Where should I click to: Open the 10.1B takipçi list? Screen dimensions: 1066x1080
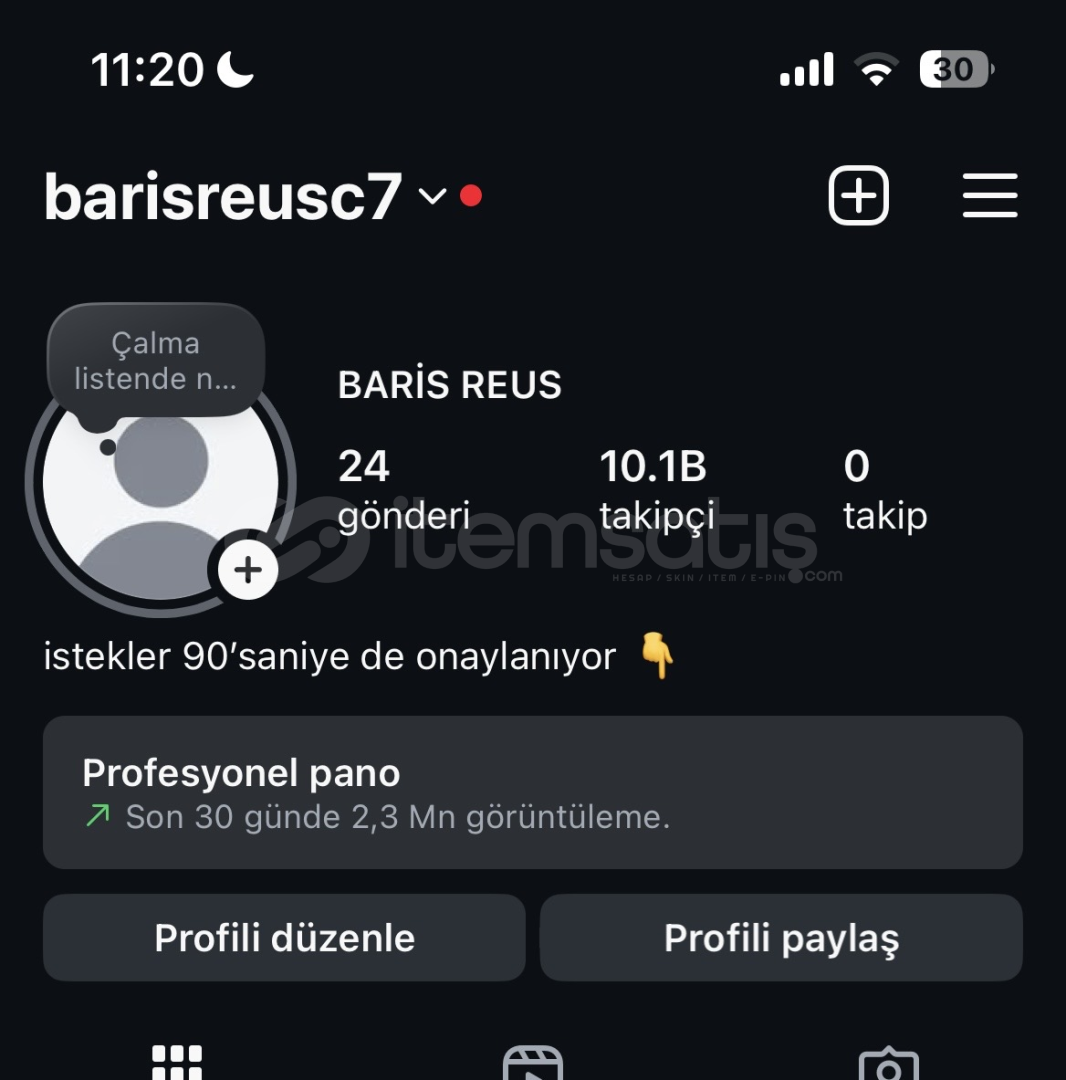pos(656,490)
